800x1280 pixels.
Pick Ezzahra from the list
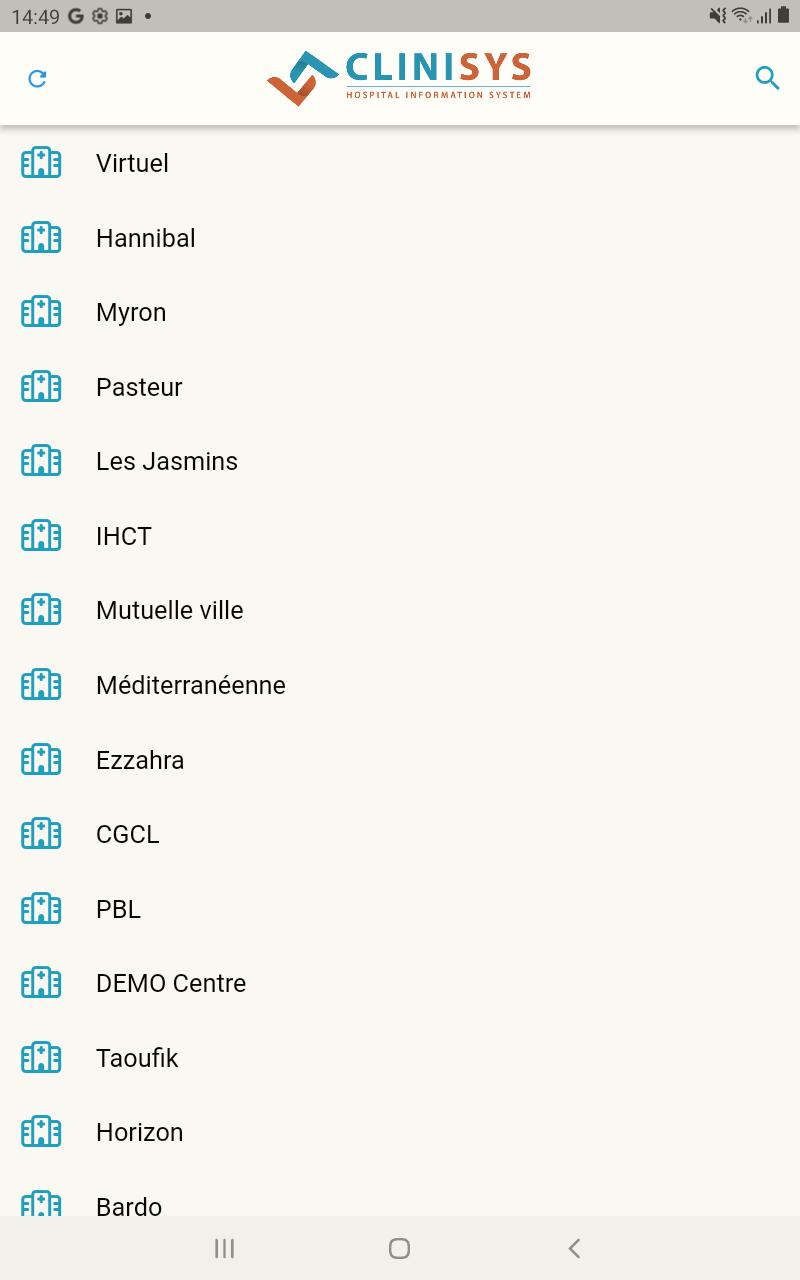[140, 760]
